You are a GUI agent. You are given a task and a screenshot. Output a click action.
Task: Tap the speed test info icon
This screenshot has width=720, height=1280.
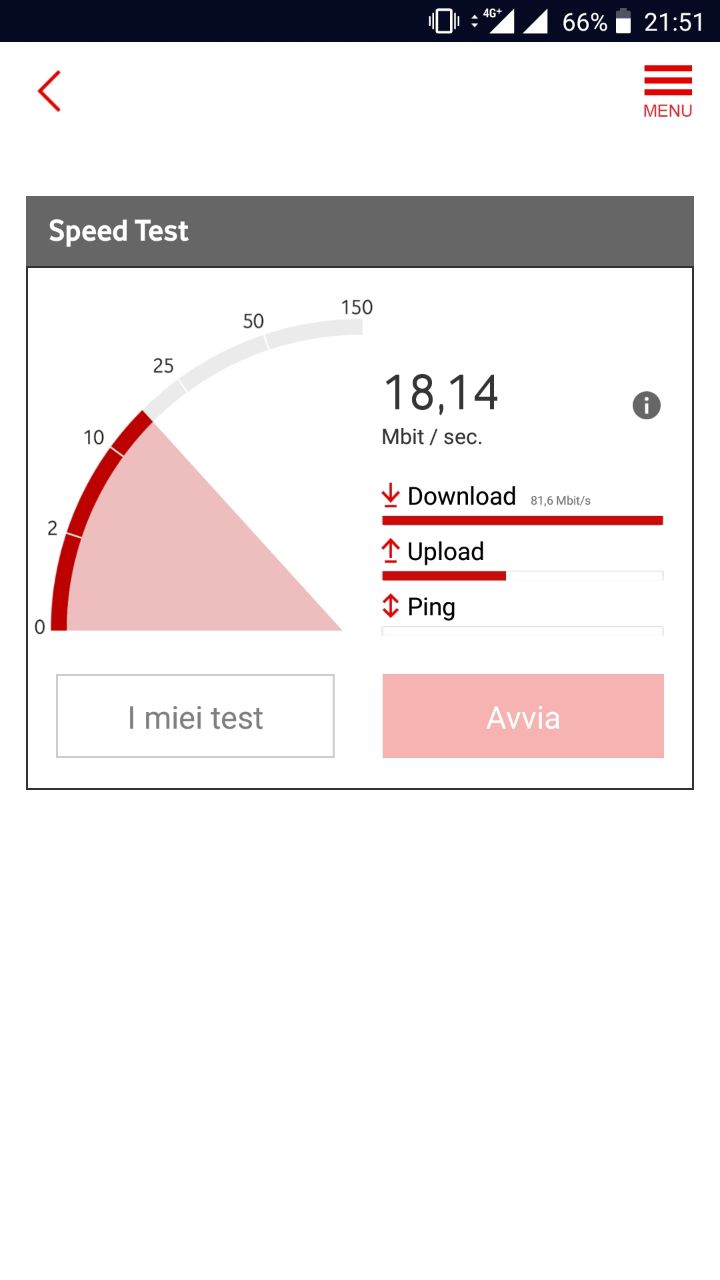[x=647, y=405]
